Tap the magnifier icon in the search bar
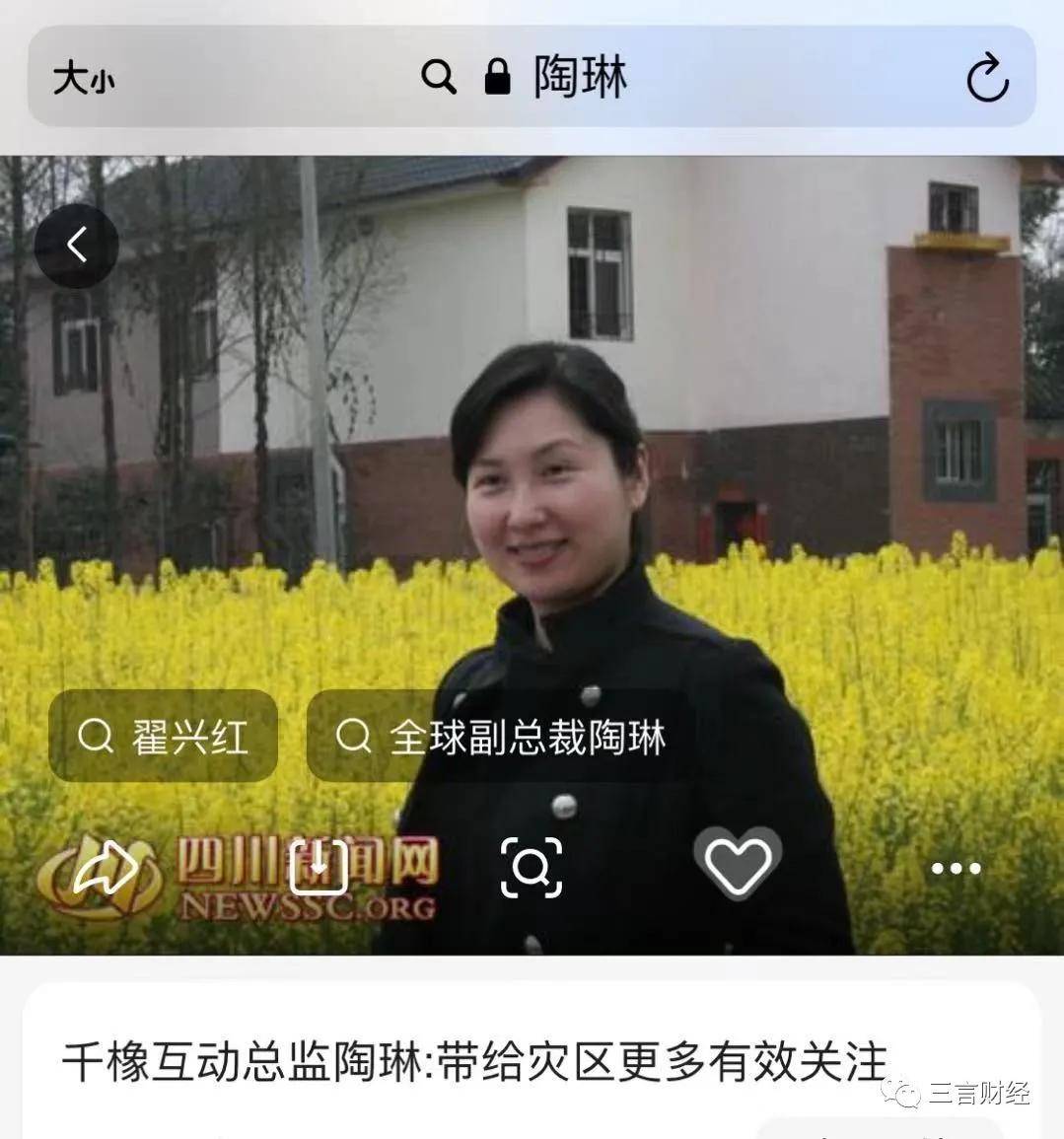1064x1139 pixels. 438,77
